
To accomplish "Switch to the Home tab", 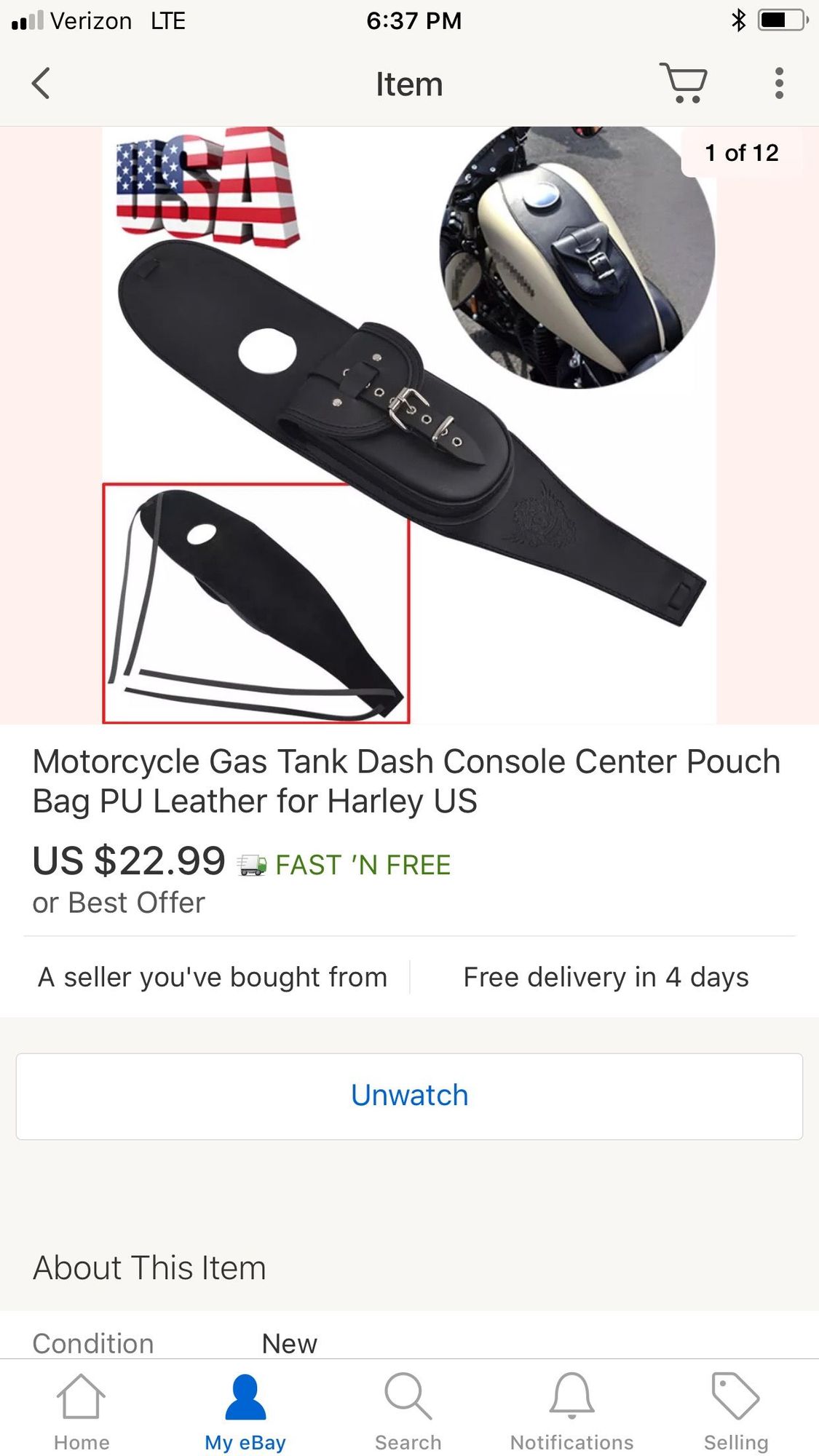I will click(x=82, y=1410).
